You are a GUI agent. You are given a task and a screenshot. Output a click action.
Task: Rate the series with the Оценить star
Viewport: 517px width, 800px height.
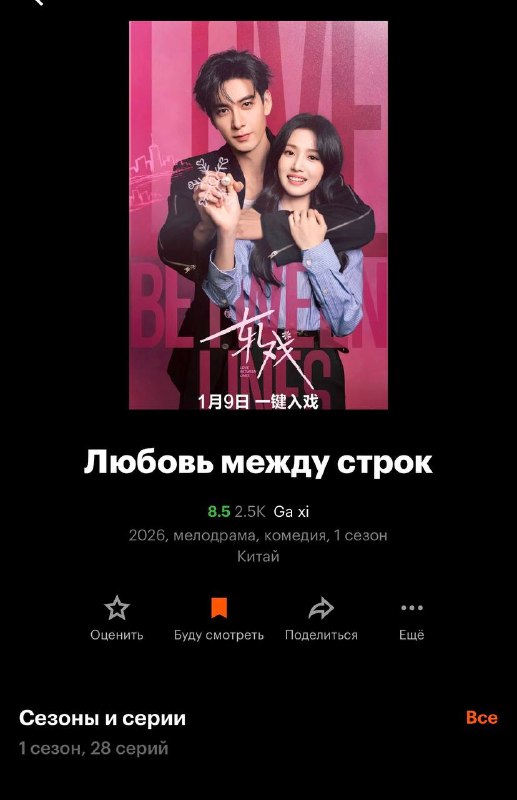[116, 618]
